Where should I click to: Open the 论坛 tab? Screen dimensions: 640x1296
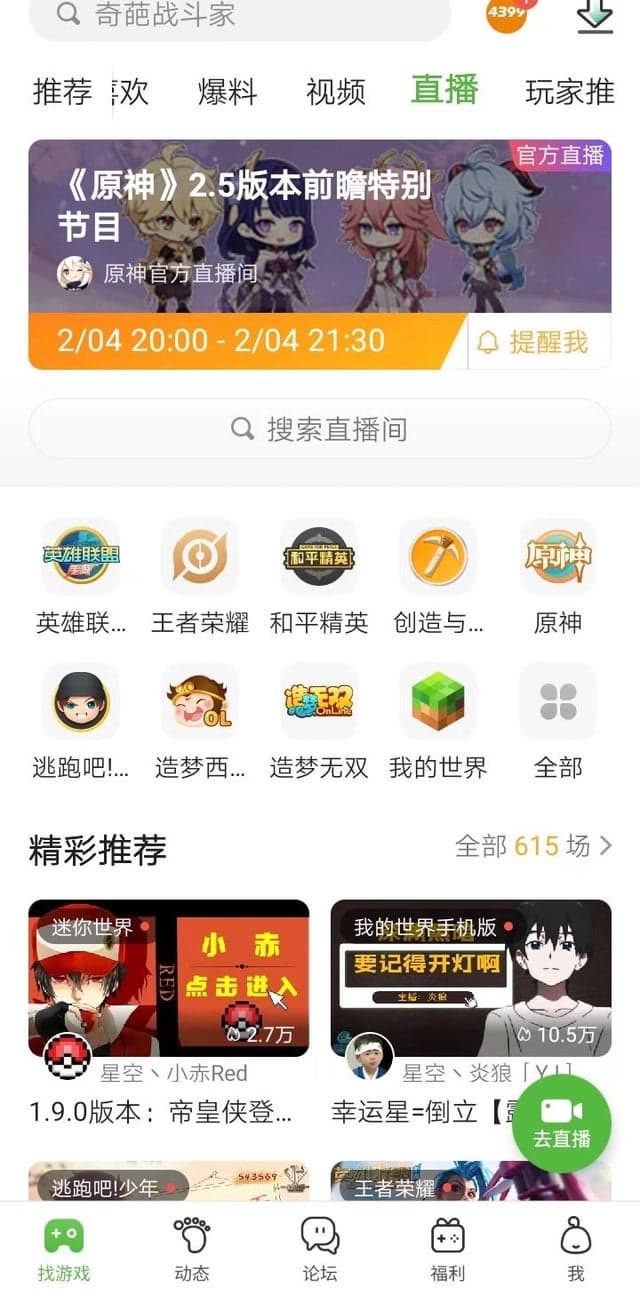pyautogui.click(x=320, y=1249)
